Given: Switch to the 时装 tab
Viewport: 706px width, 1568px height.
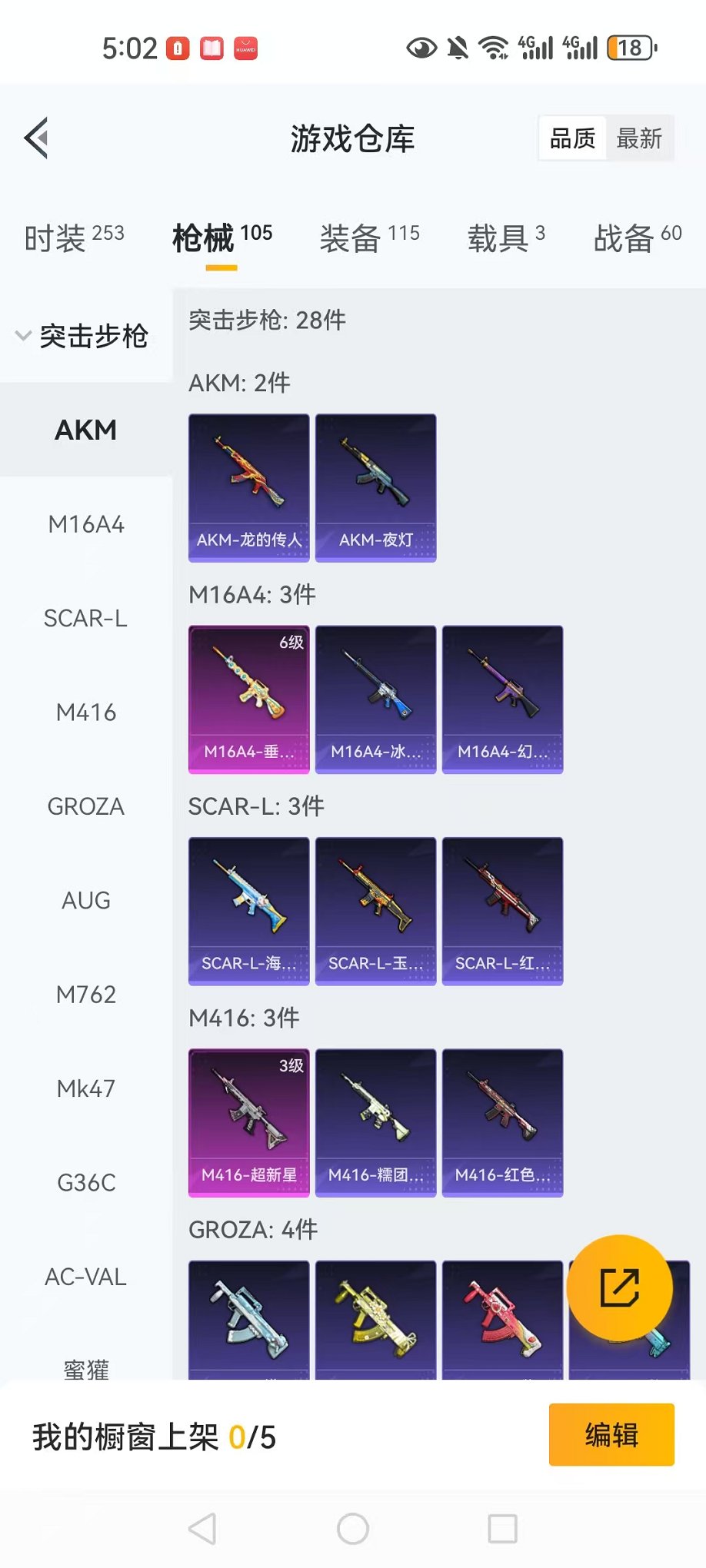Looking at the screenshot, I should (x=74, y=237).
